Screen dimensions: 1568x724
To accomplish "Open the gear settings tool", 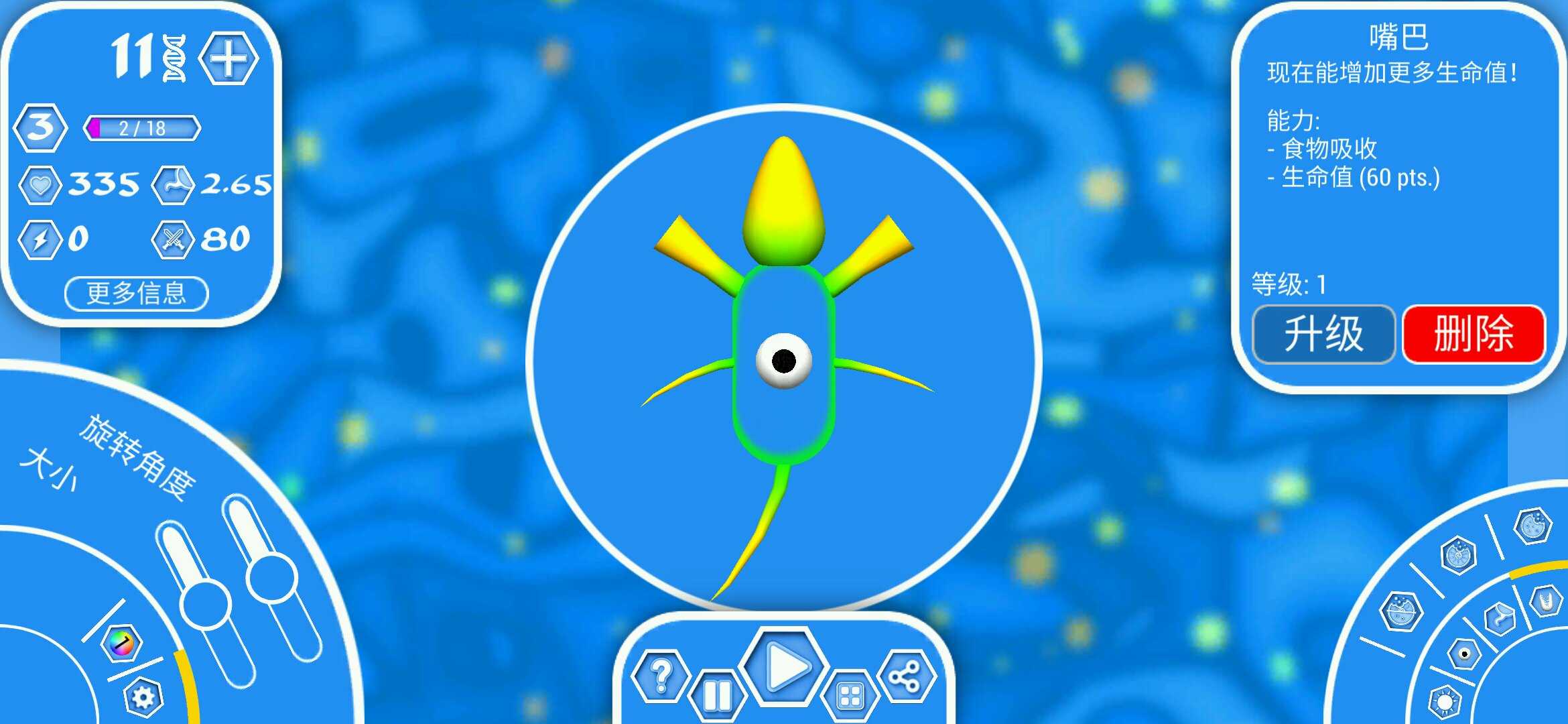I will point(143,698).
